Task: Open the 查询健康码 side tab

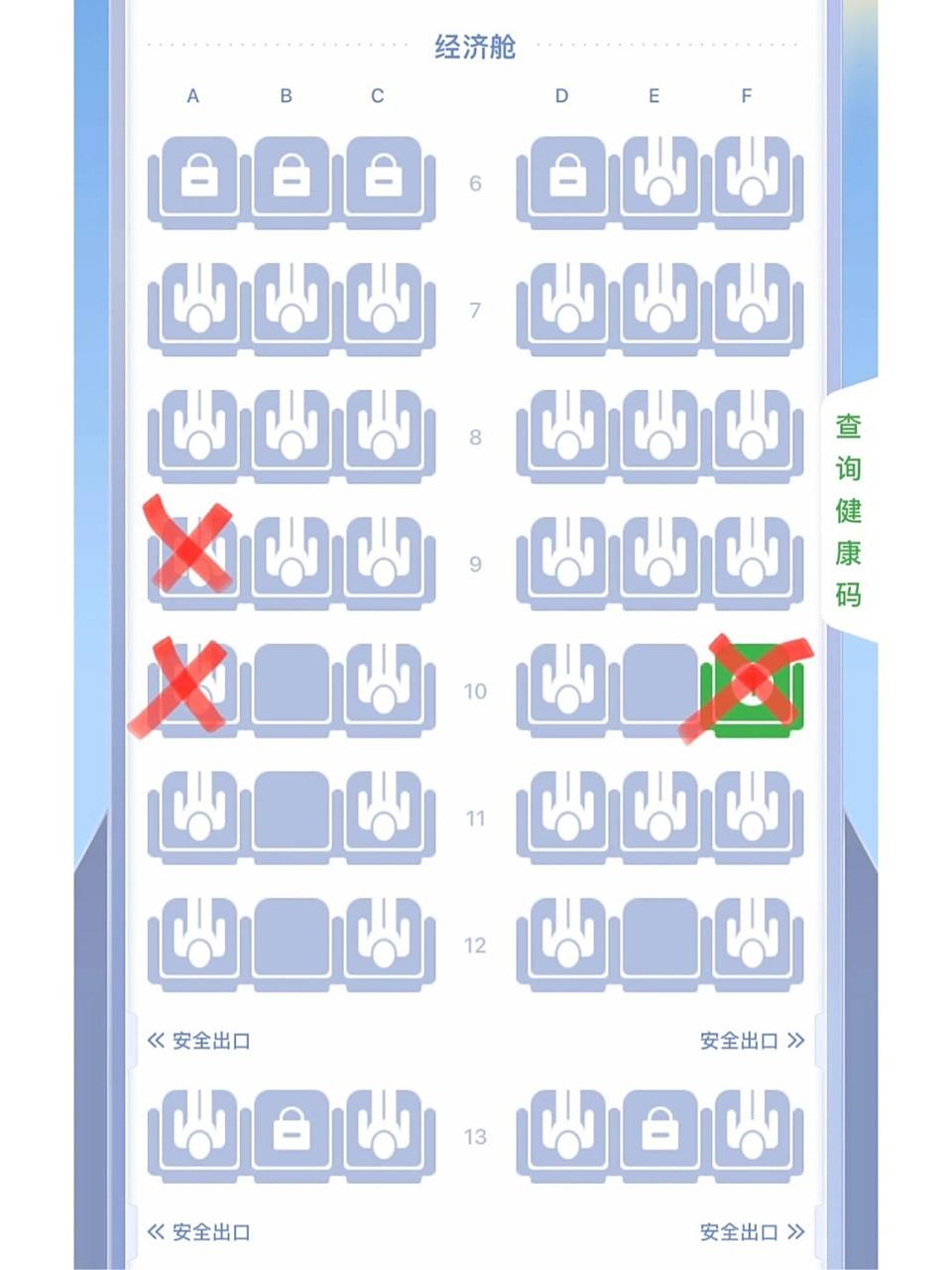Action: [x=849, y=510]
